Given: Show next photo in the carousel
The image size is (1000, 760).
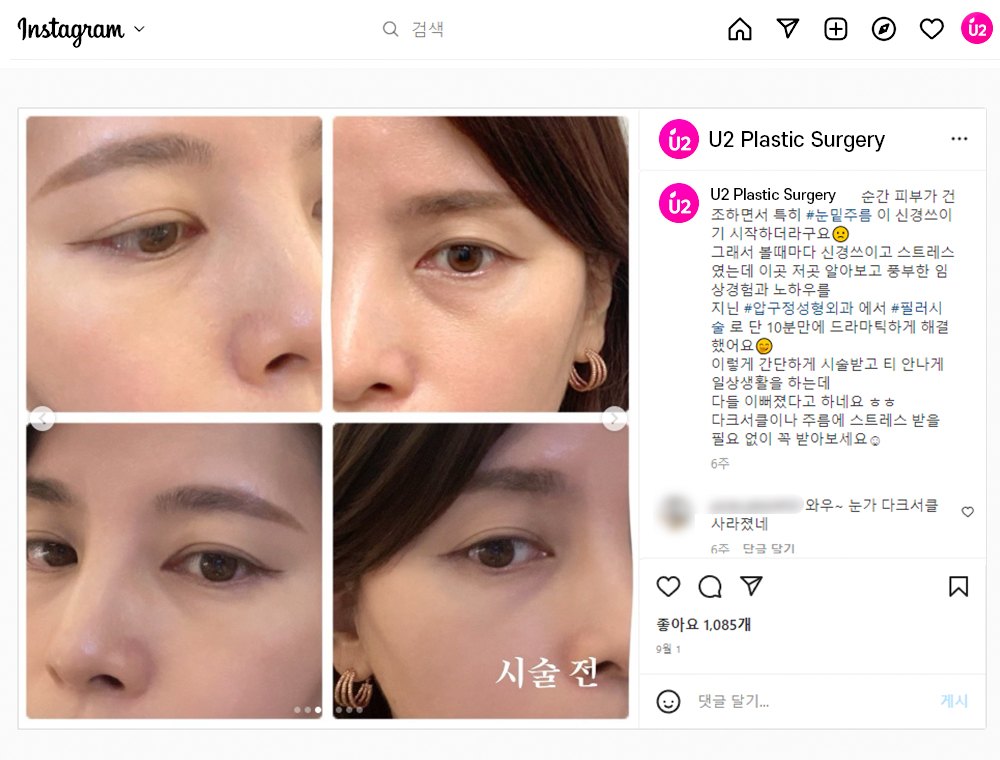Looking at the screenshot, I should tap(615, 418).
